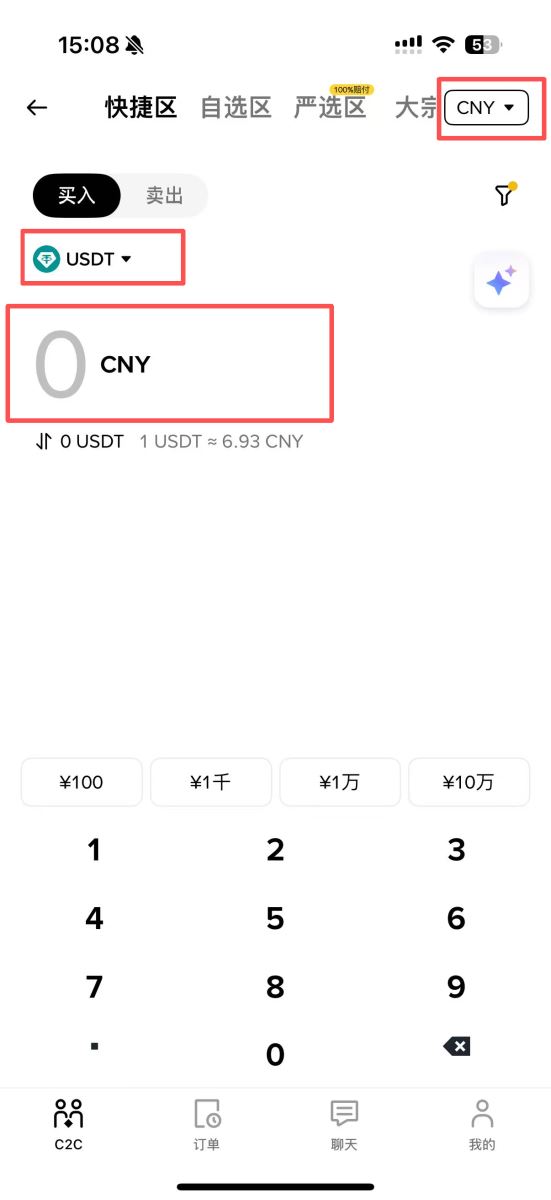Choose the ¥100 quick amount
The height and width of the screenshot is (1200, 551).
click(x=82, y=782)
